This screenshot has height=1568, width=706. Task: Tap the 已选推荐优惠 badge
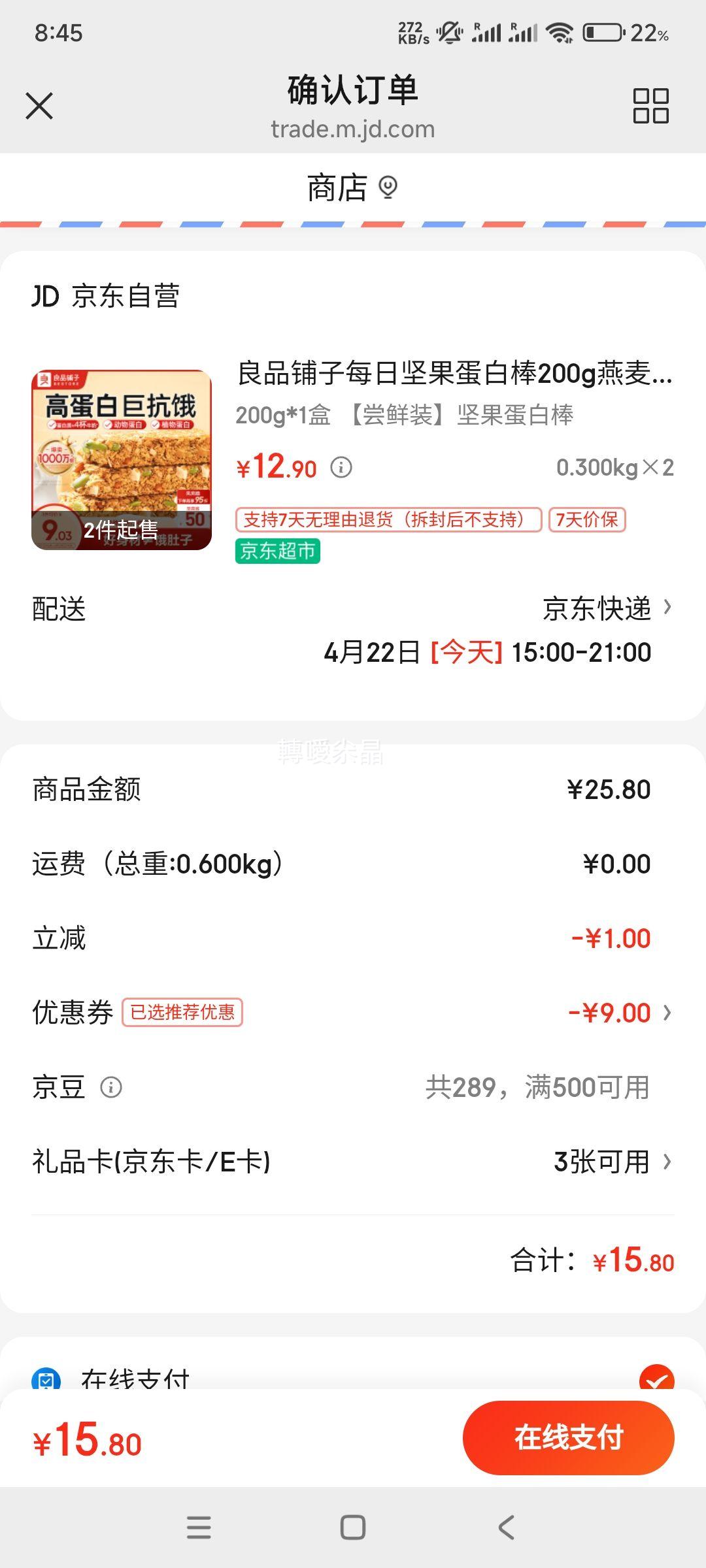[183, 1012]
